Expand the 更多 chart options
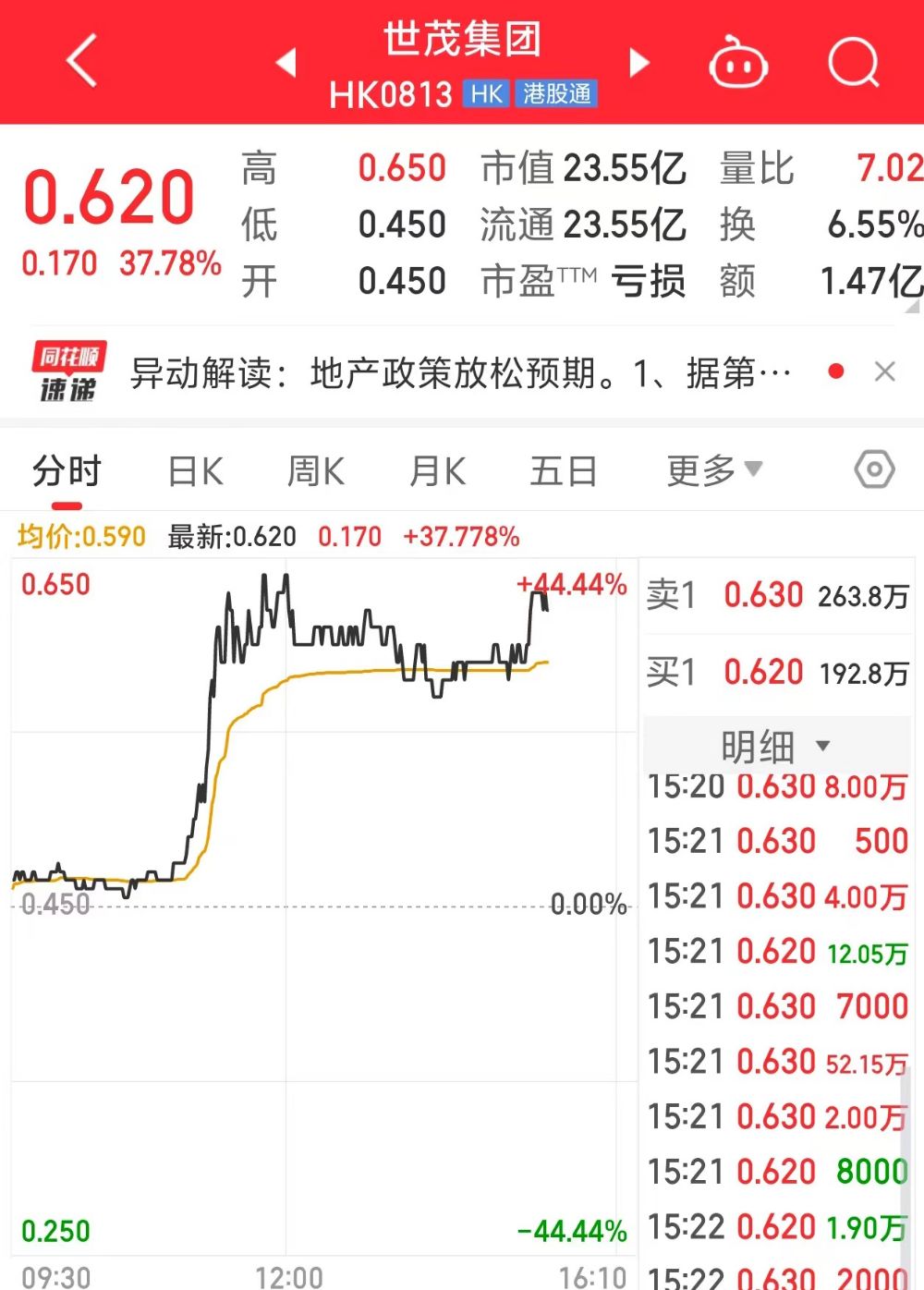 pos(714,470)
